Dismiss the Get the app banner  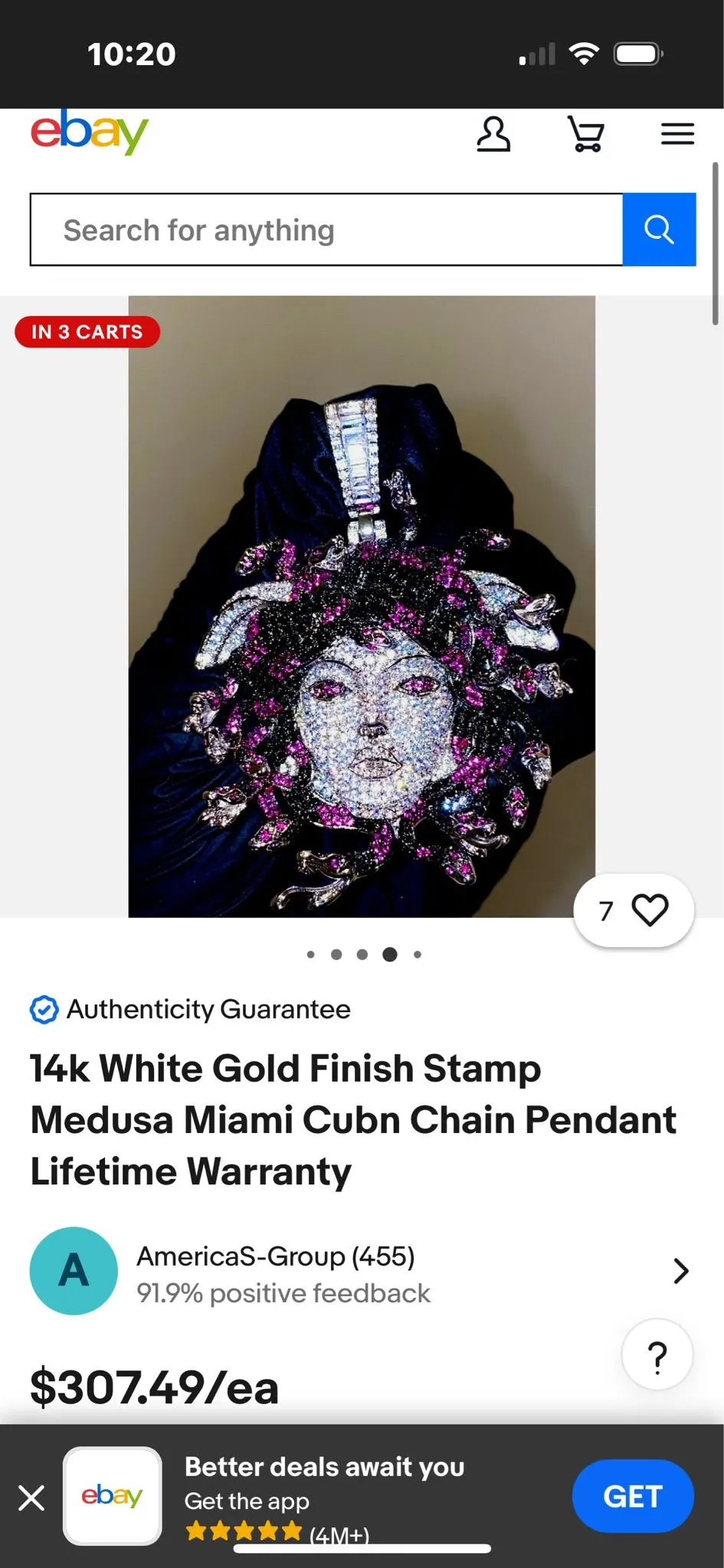[31, 1497]
